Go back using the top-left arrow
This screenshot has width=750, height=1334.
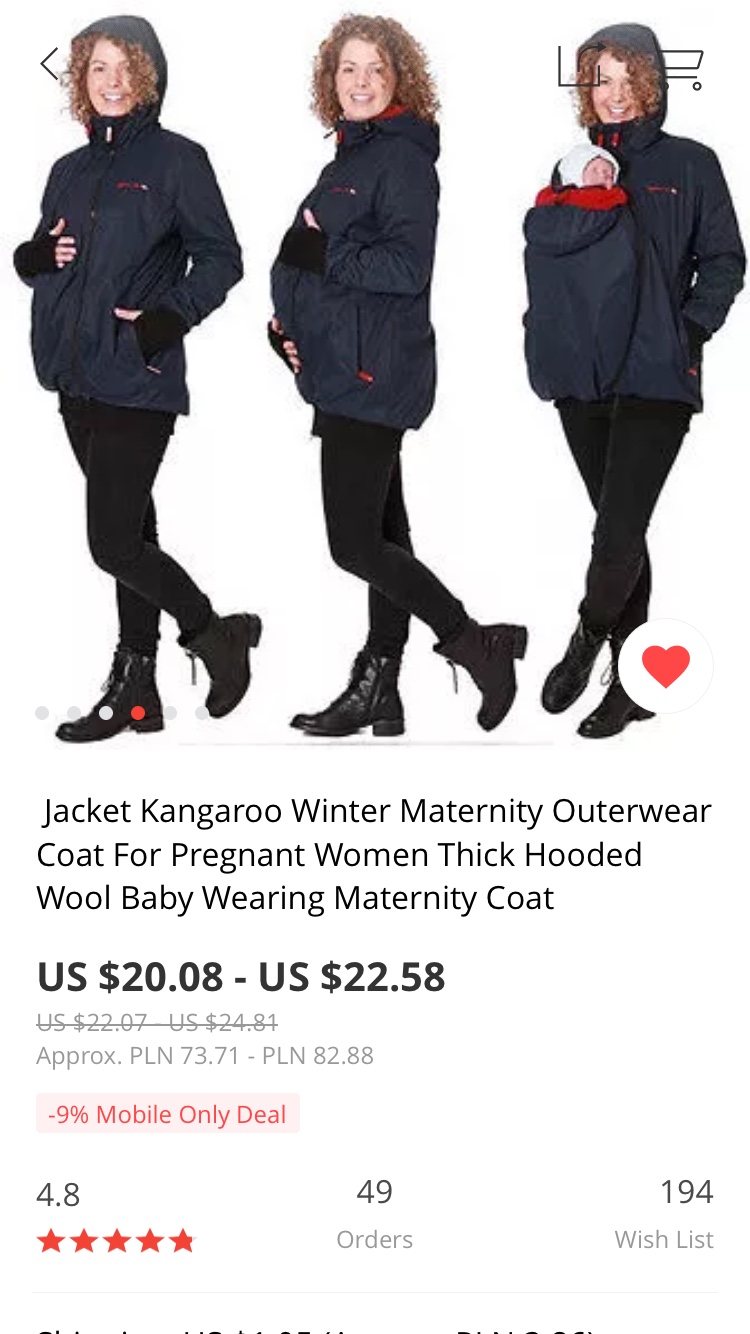(50, 64)
